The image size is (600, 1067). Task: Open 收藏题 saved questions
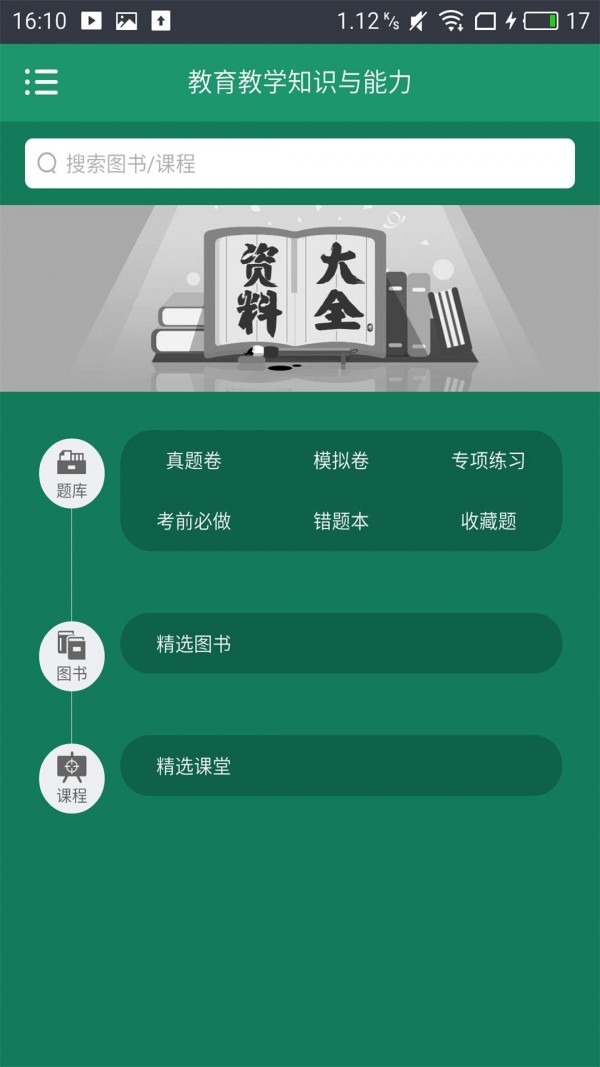(488, 521)
